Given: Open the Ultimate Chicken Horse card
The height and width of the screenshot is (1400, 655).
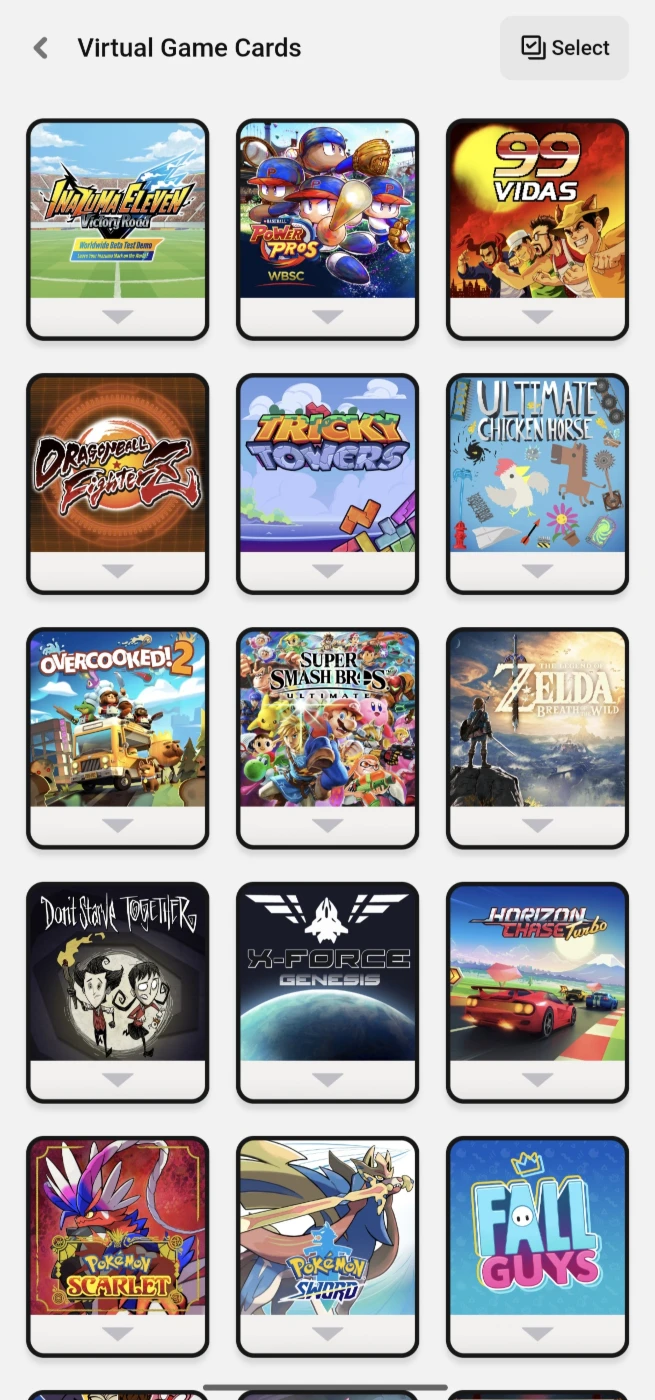Looking at the screenshot, I should click(x=537, y=484).
